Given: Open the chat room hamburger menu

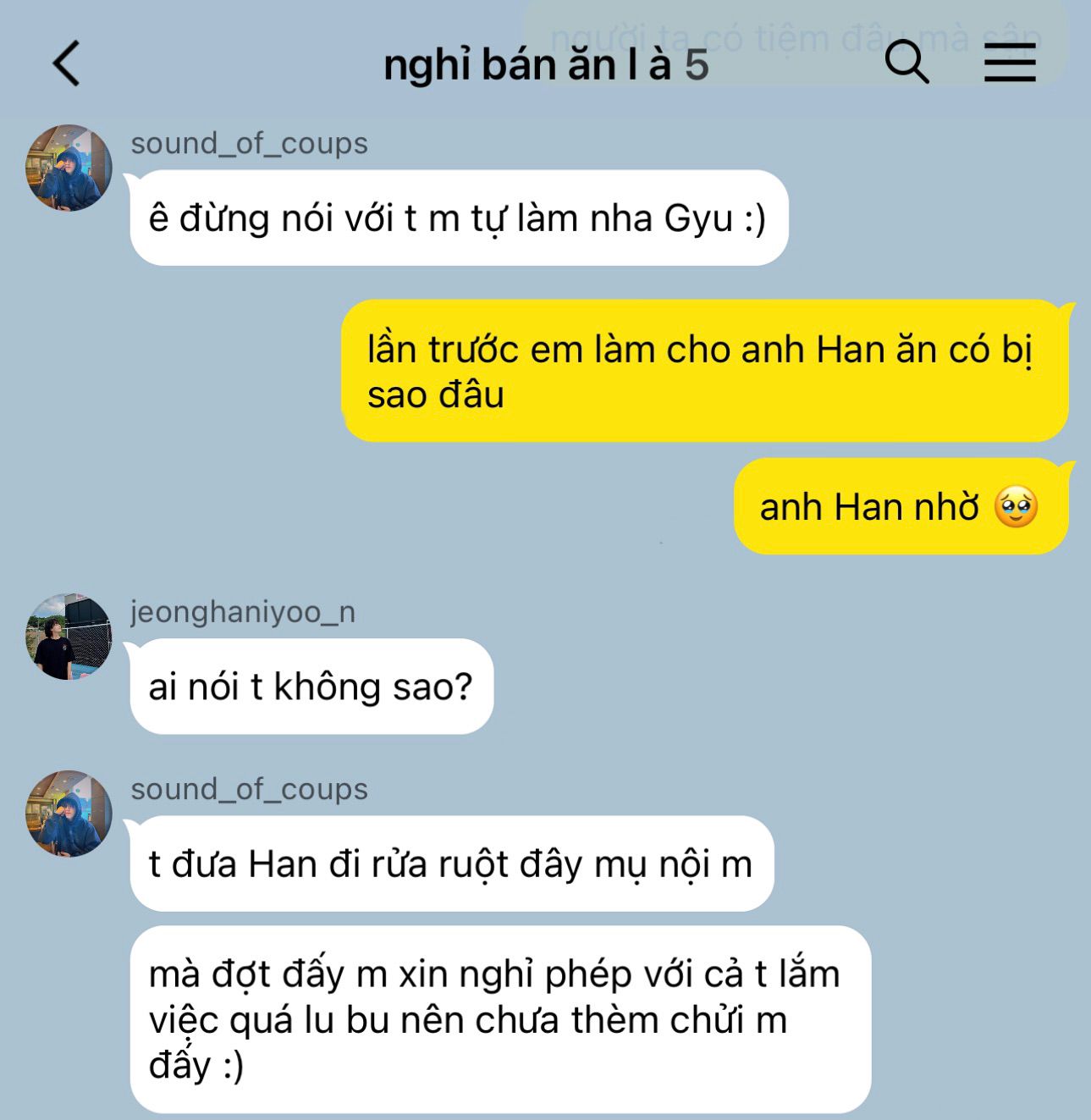Looking at the screenshot, I should point(1009,63).
